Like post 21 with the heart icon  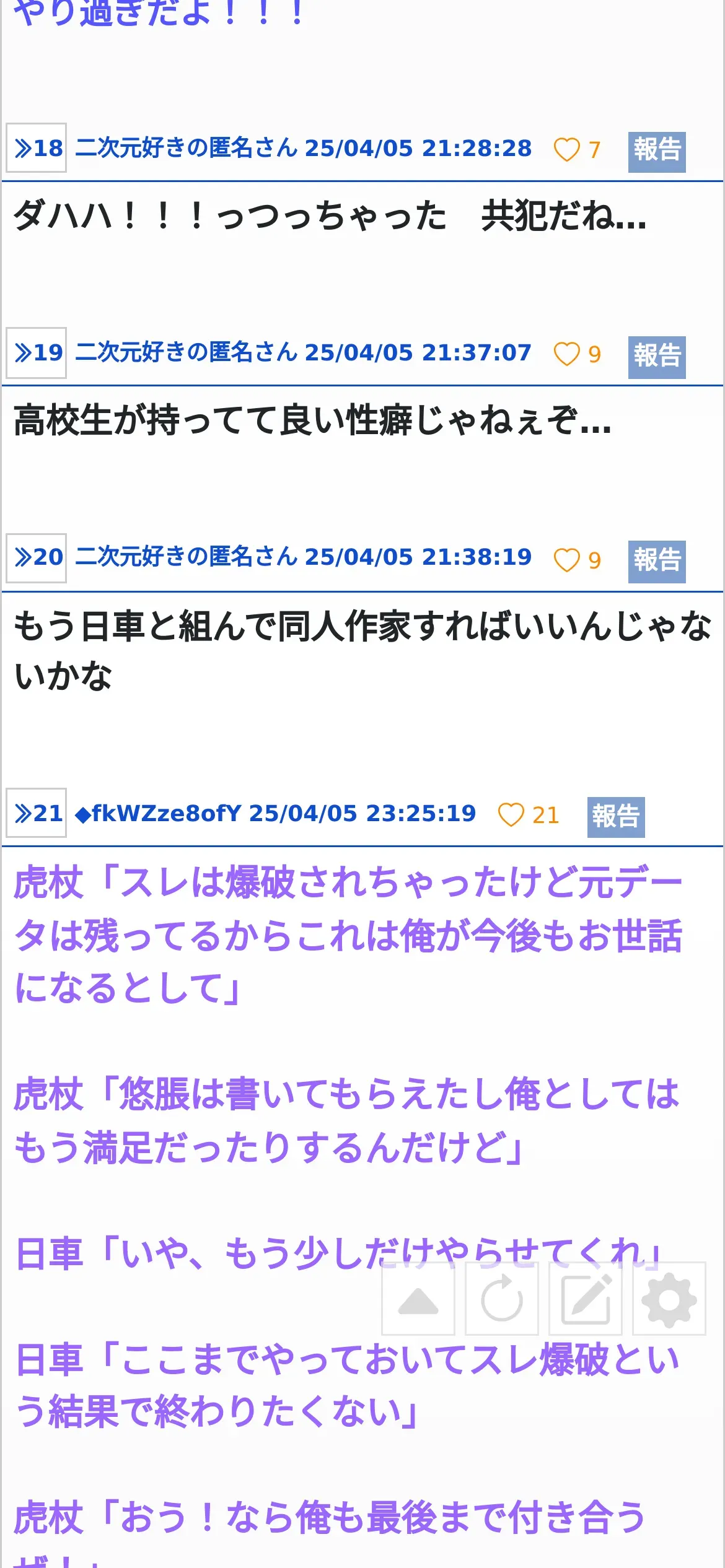(511, 815)
